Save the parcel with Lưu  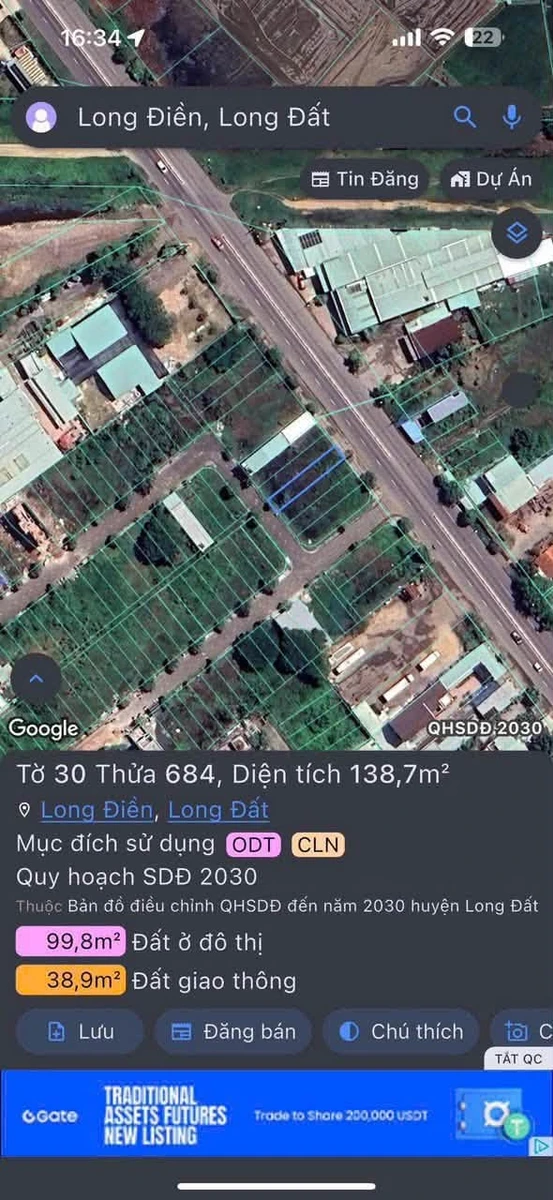click(x=80, y=1032)
